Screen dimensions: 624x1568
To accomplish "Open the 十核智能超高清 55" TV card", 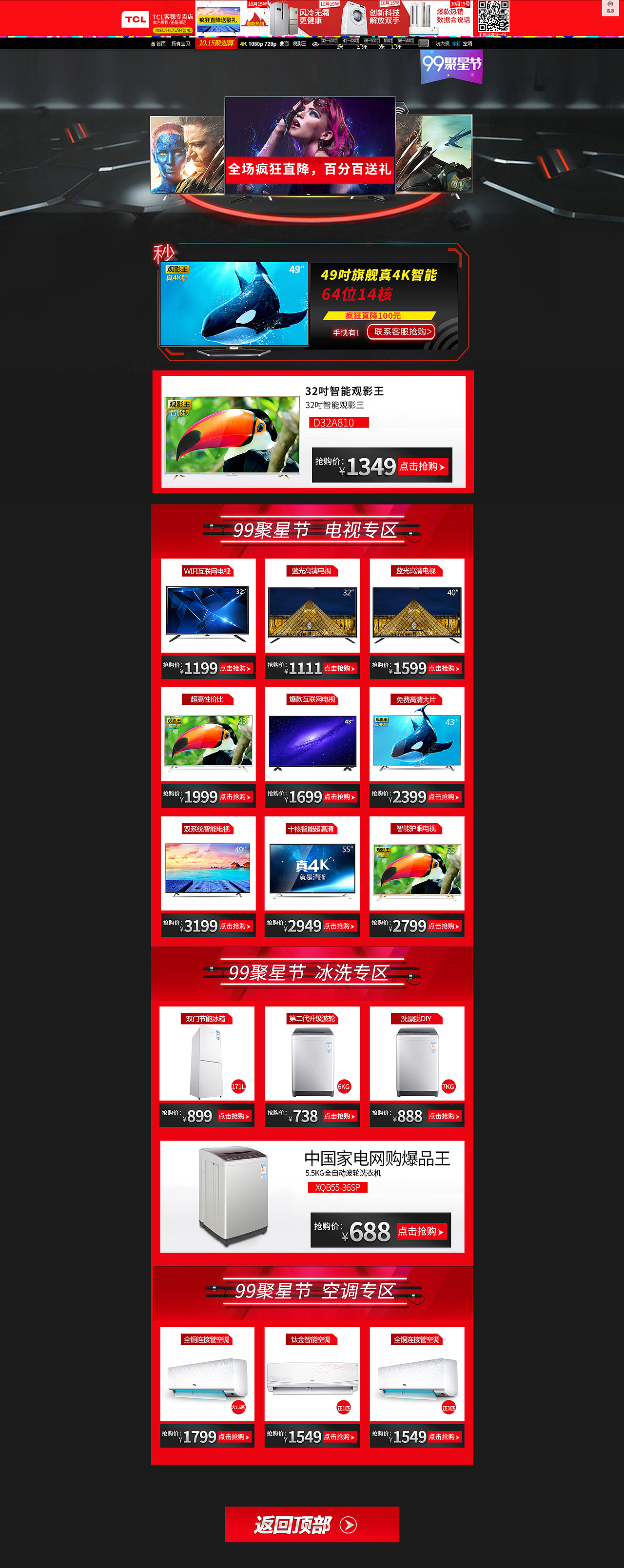I will (312, 863).
